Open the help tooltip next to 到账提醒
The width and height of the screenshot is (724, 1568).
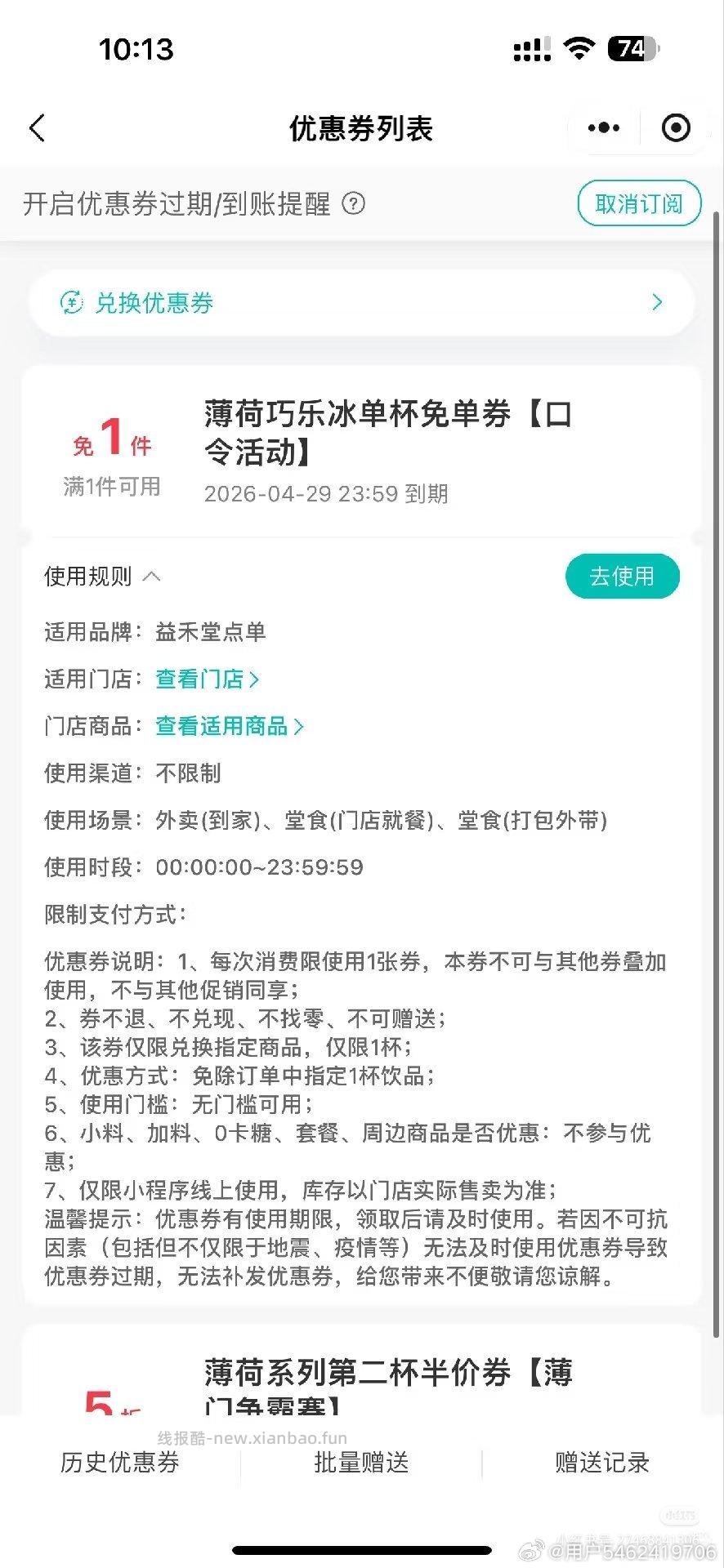point(355,204)
